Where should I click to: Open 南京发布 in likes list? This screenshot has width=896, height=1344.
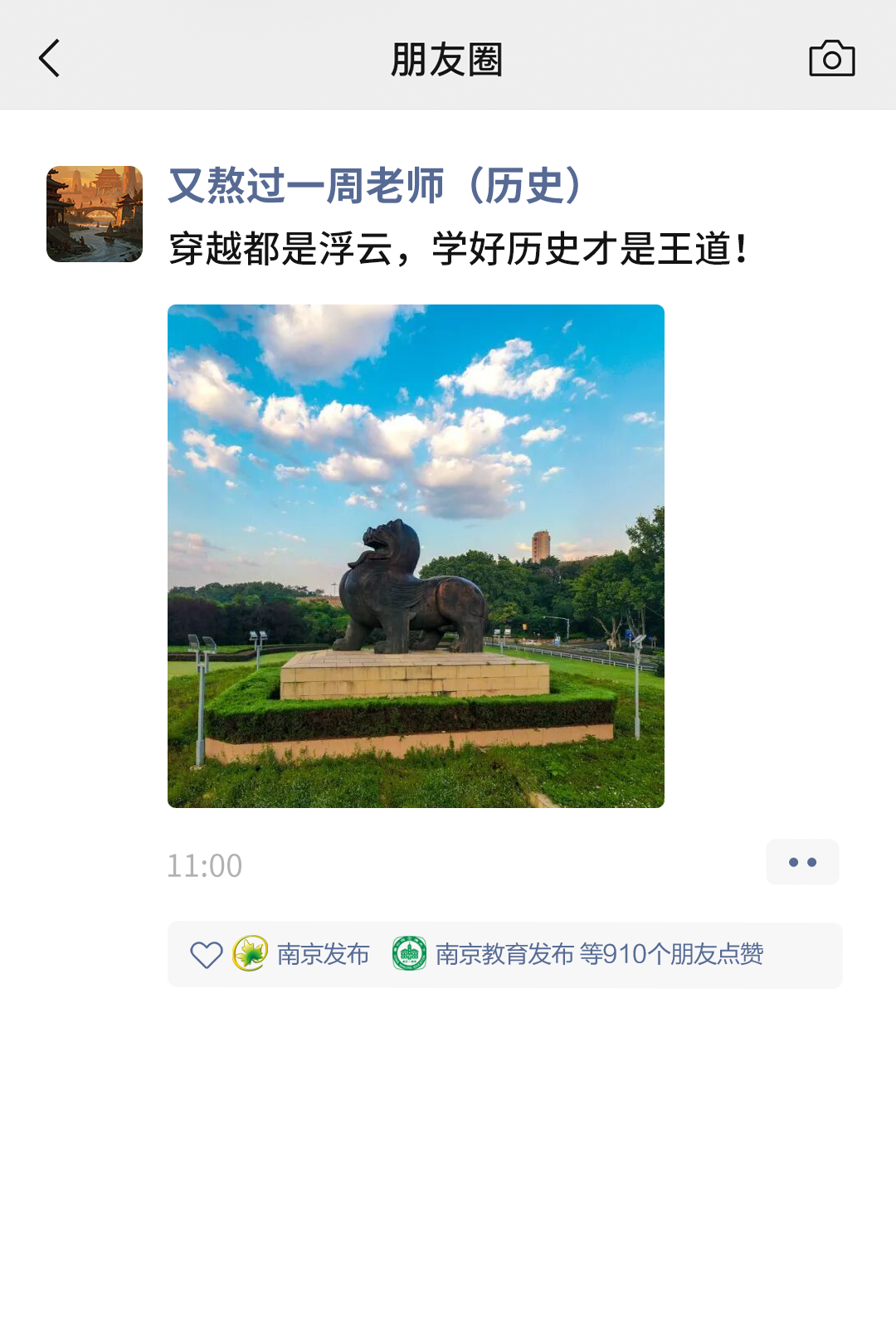(x=322, y=954)
